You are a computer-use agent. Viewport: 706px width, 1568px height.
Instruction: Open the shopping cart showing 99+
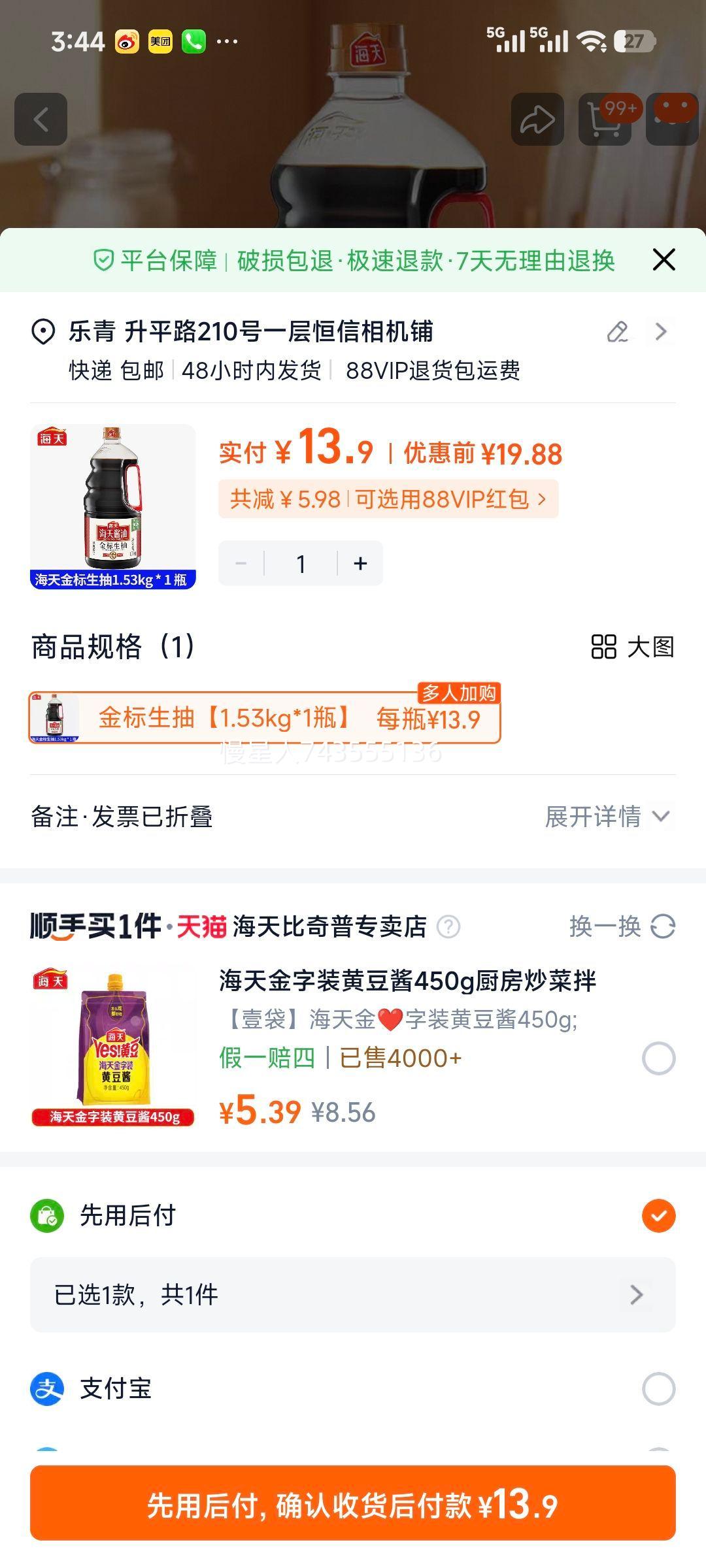(605, 120)
